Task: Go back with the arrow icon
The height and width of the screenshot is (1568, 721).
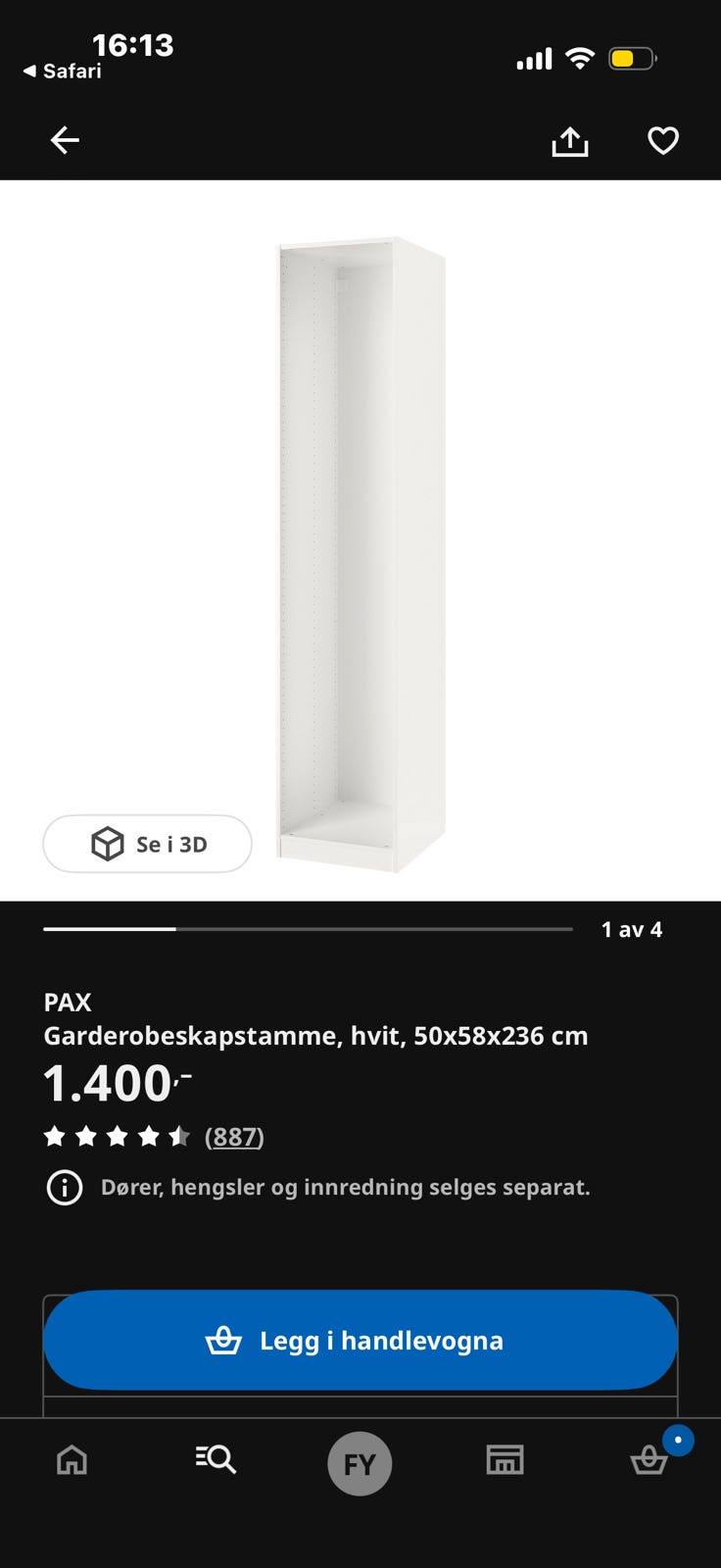Action: (65, 140)
